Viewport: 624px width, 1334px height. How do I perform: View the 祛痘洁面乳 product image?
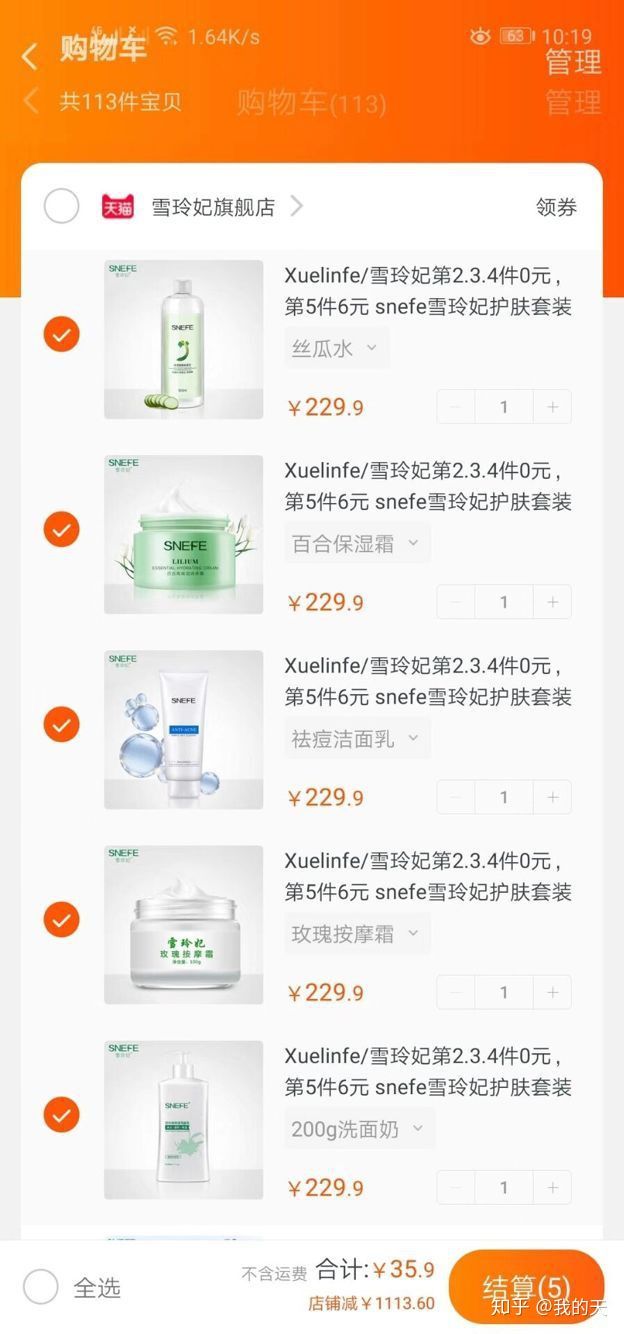183,729
